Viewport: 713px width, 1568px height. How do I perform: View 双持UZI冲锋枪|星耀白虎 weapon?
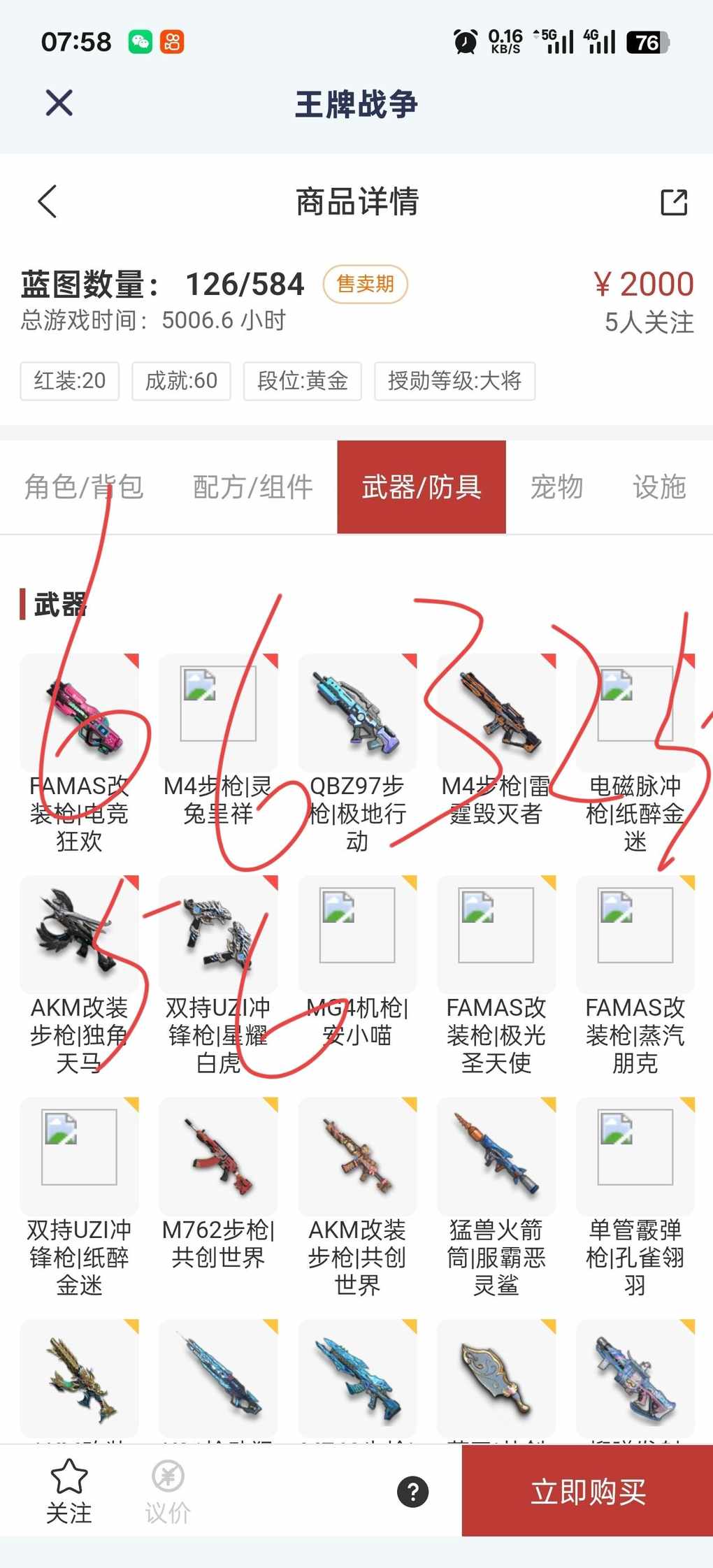coord(218,935)
